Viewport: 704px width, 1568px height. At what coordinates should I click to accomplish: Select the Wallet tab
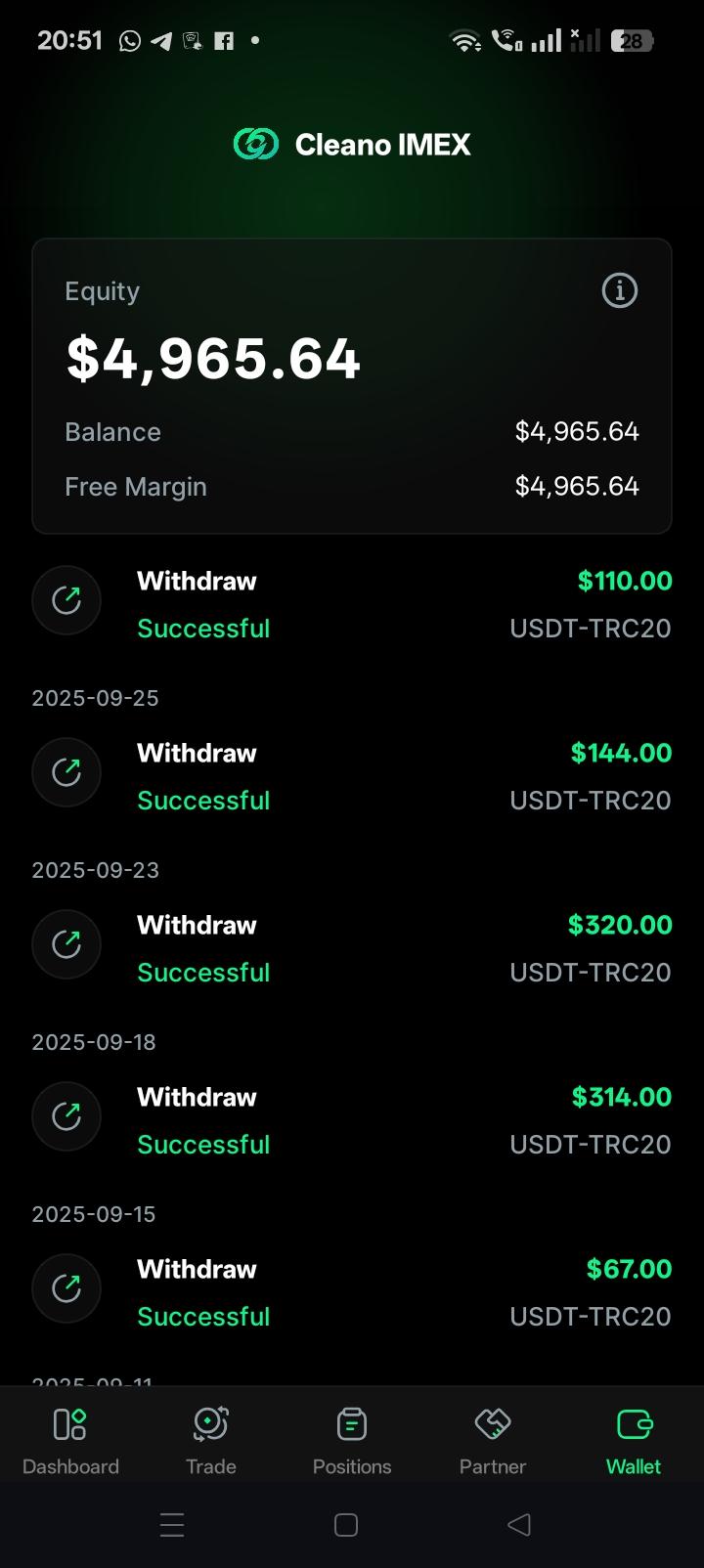634,1440
